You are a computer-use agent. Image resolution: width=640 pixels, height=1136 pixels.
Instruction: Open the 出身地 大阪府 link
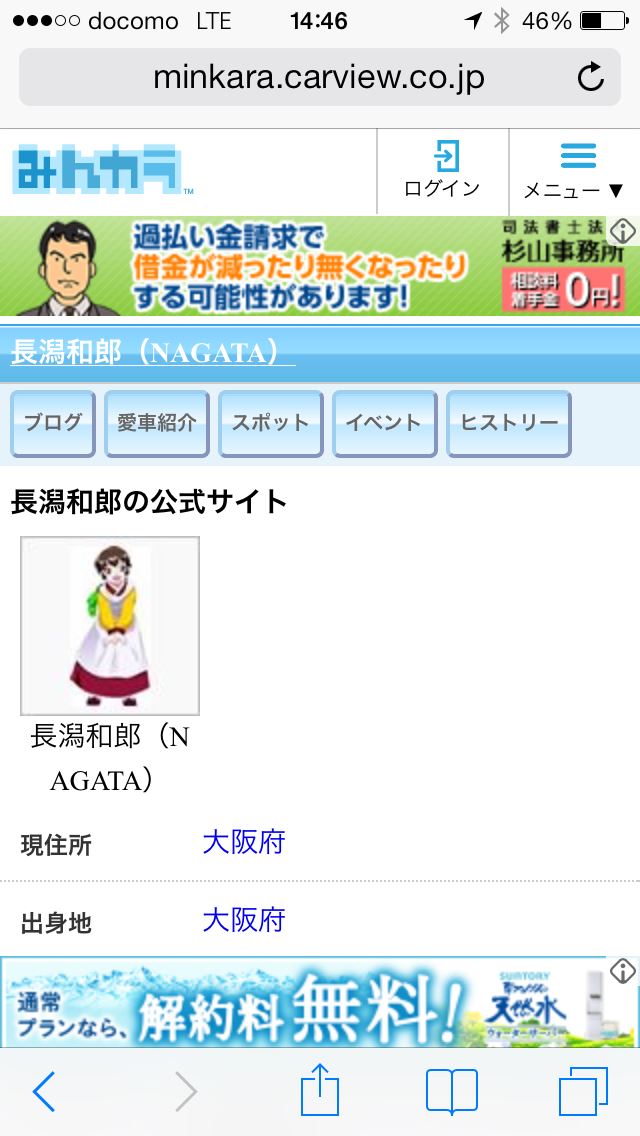(244, 920)
